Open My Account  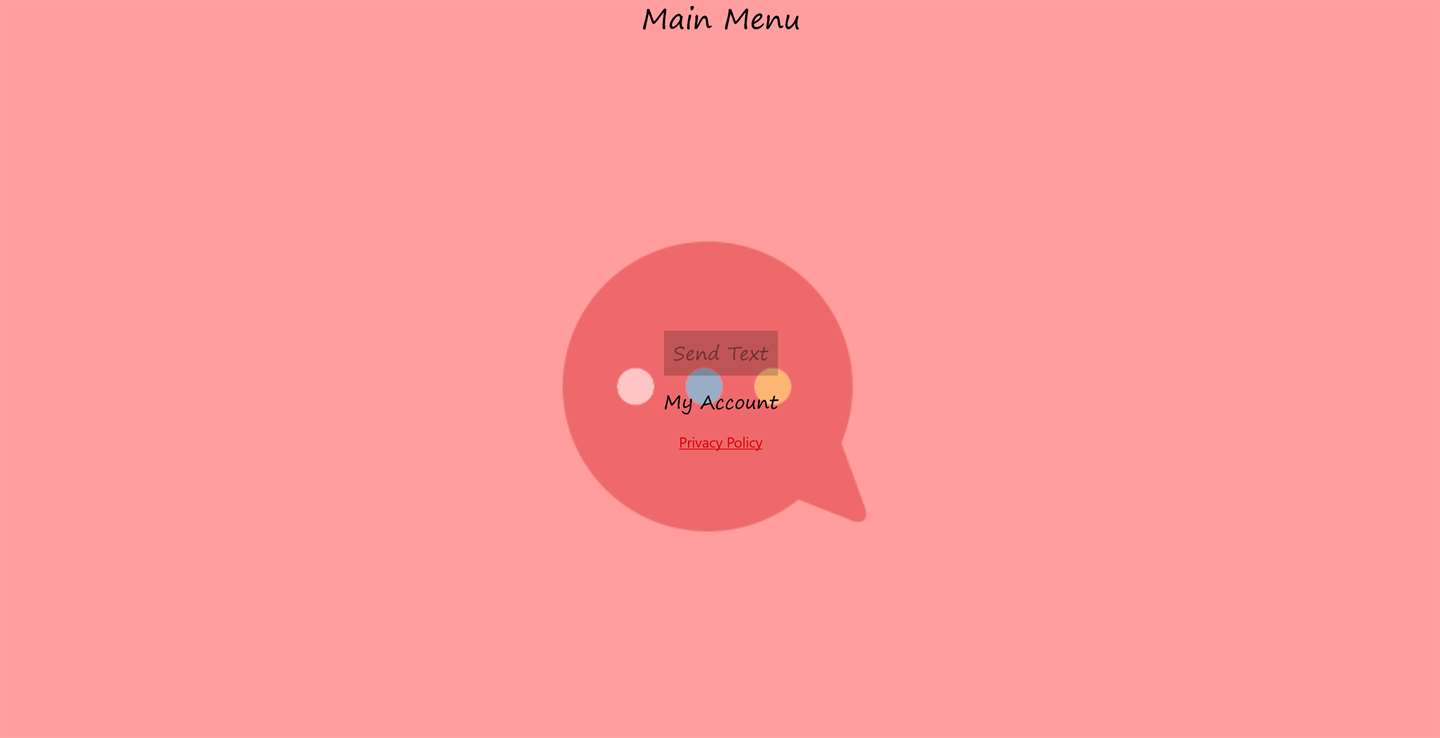click(x=720, y=403)
